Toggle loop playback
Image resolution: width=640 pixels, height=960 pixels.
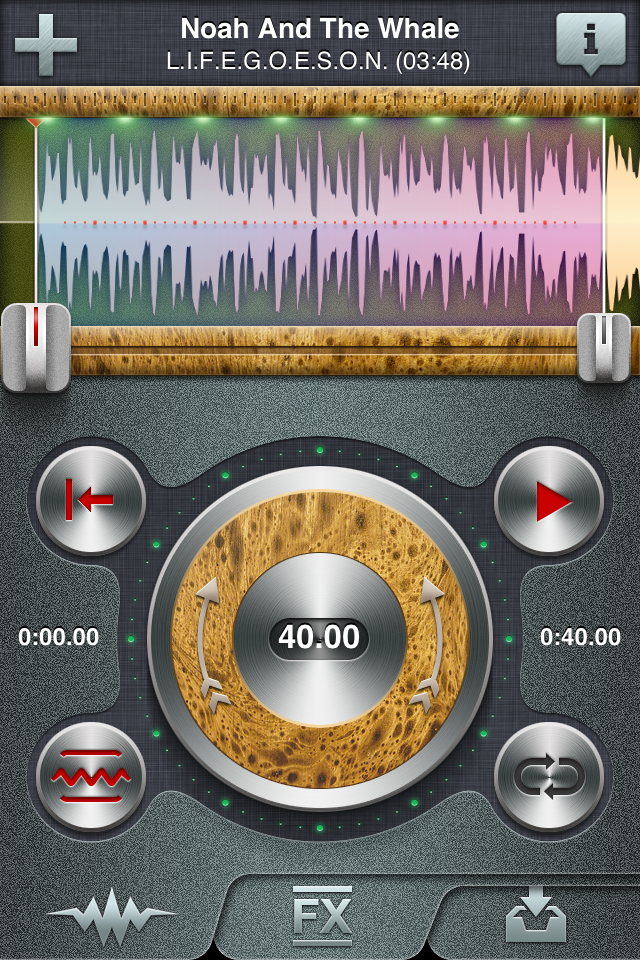[x=550, y=775]
